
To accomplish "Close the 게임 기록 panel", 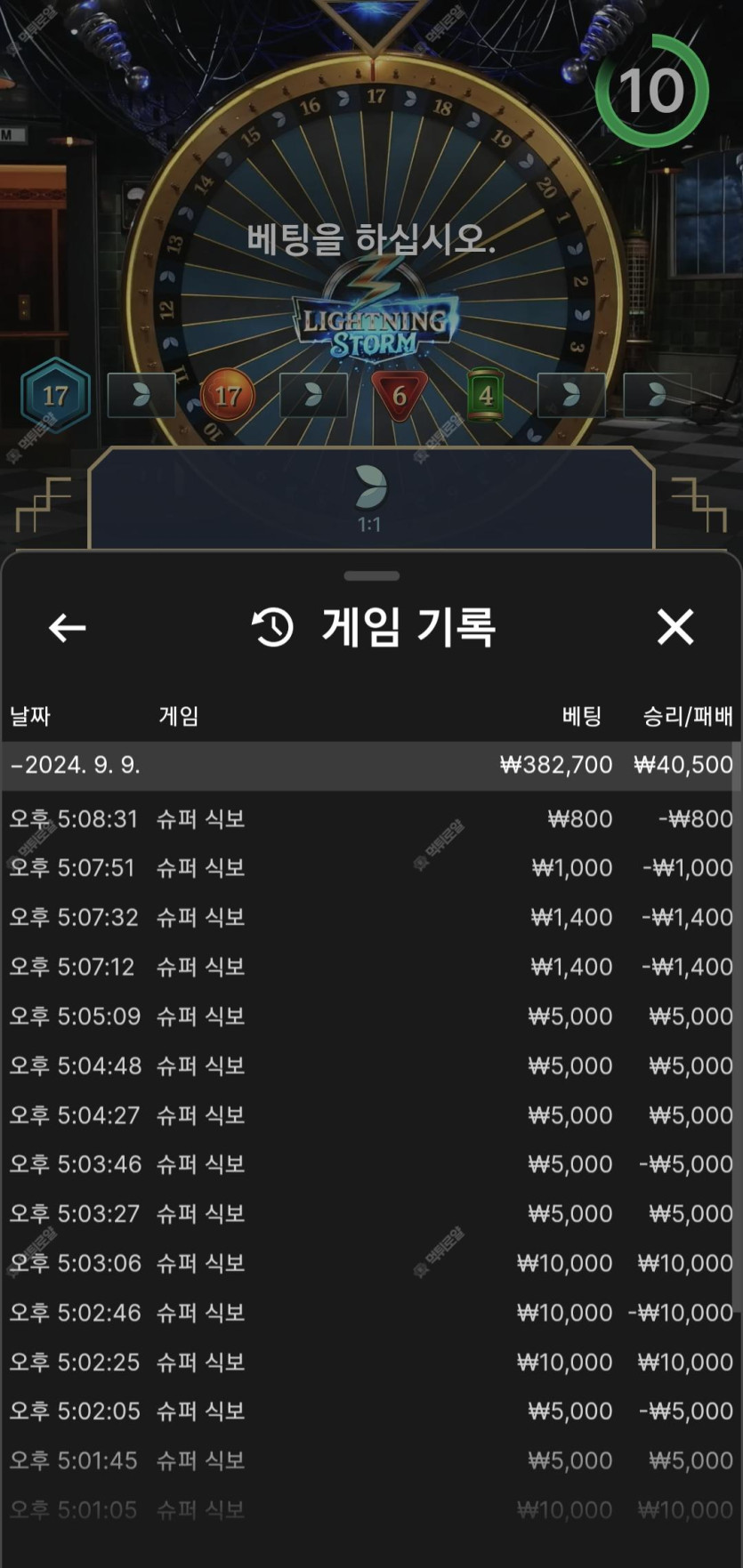I will click(x=675, y=628).
